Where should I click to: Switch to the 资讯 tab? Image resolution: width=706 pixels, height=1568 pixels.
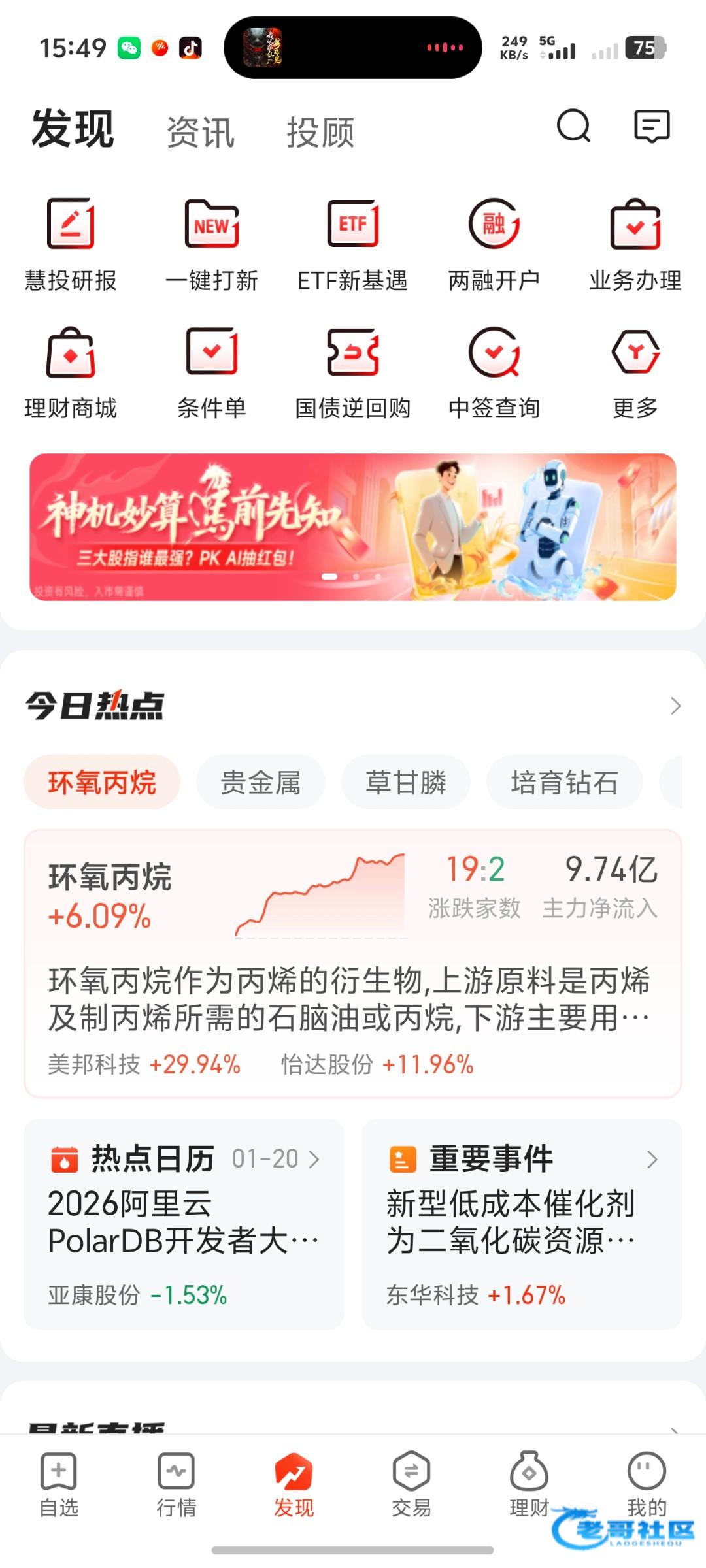pyautogui.click(x=201, y=133)
